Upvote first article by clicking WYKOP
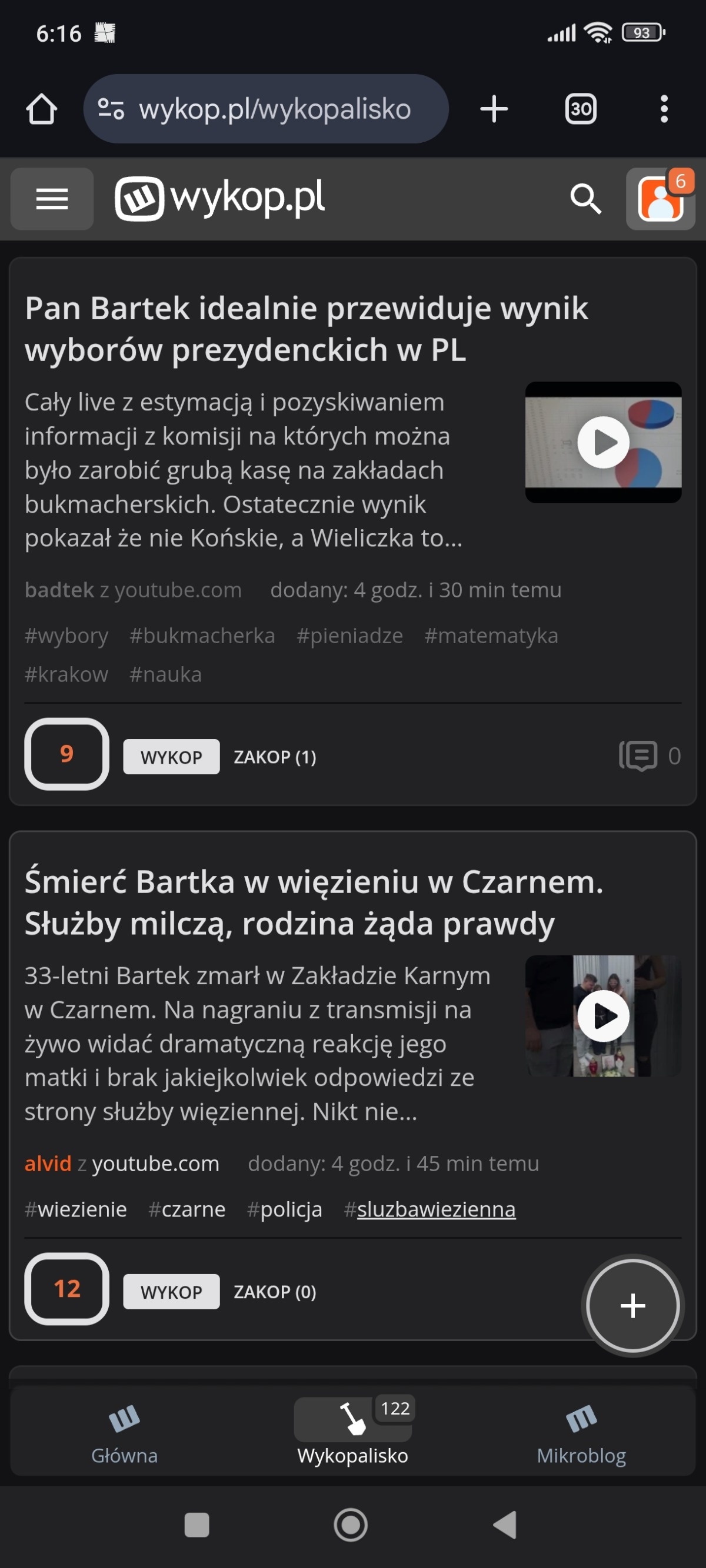The width and height of the screenshot is (706, 1568). [x=171, y=756]
